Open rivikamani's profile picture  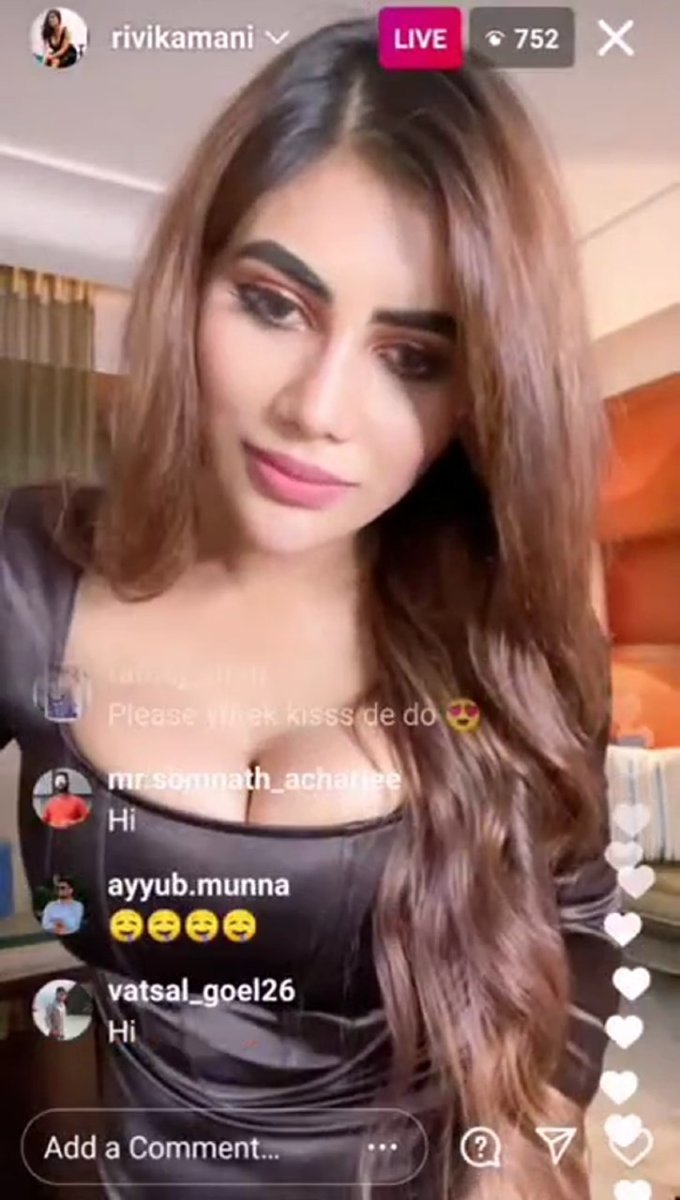[x=58, y=38]
